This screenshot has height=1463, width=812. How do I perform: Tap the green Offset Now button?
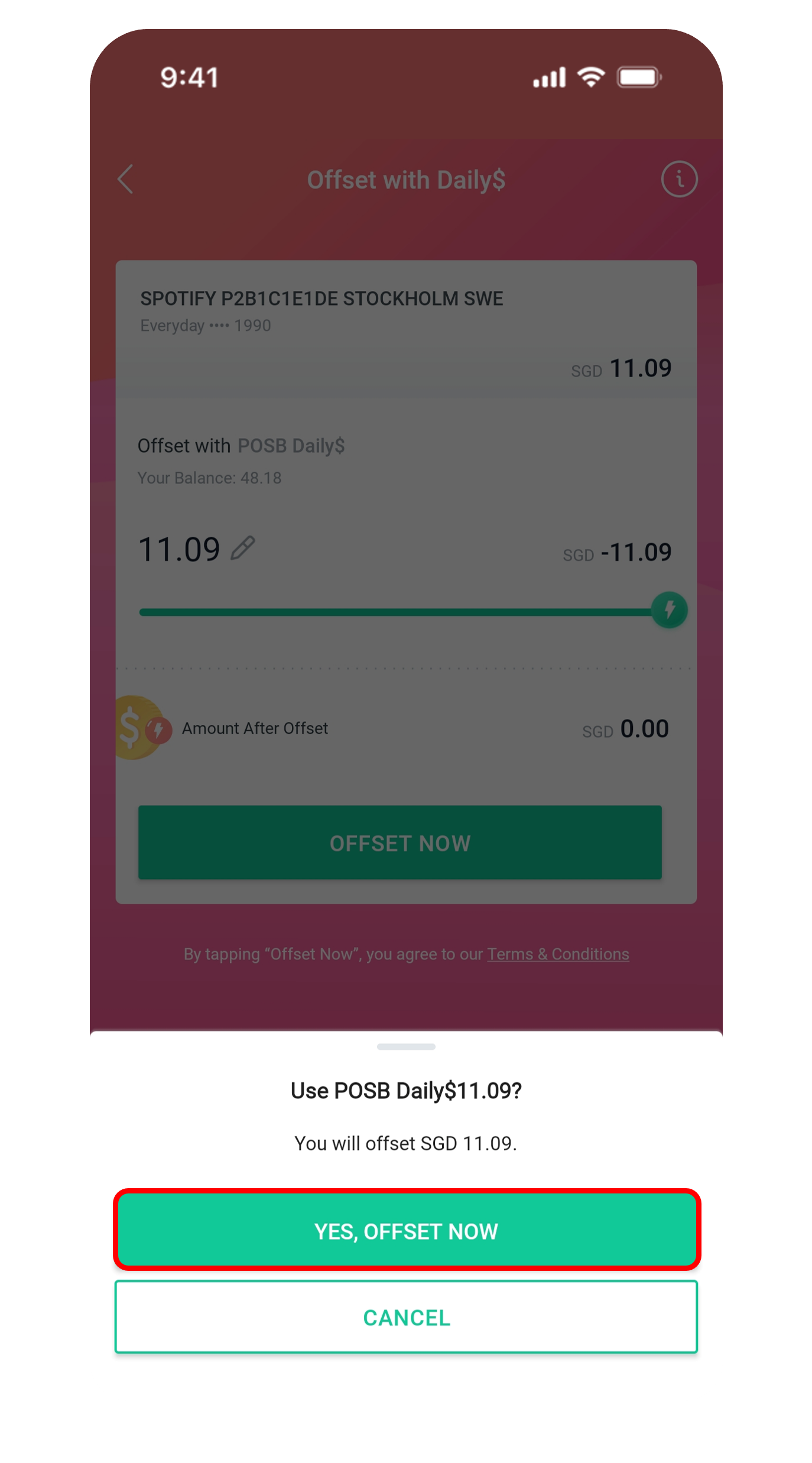coord(400,842)
